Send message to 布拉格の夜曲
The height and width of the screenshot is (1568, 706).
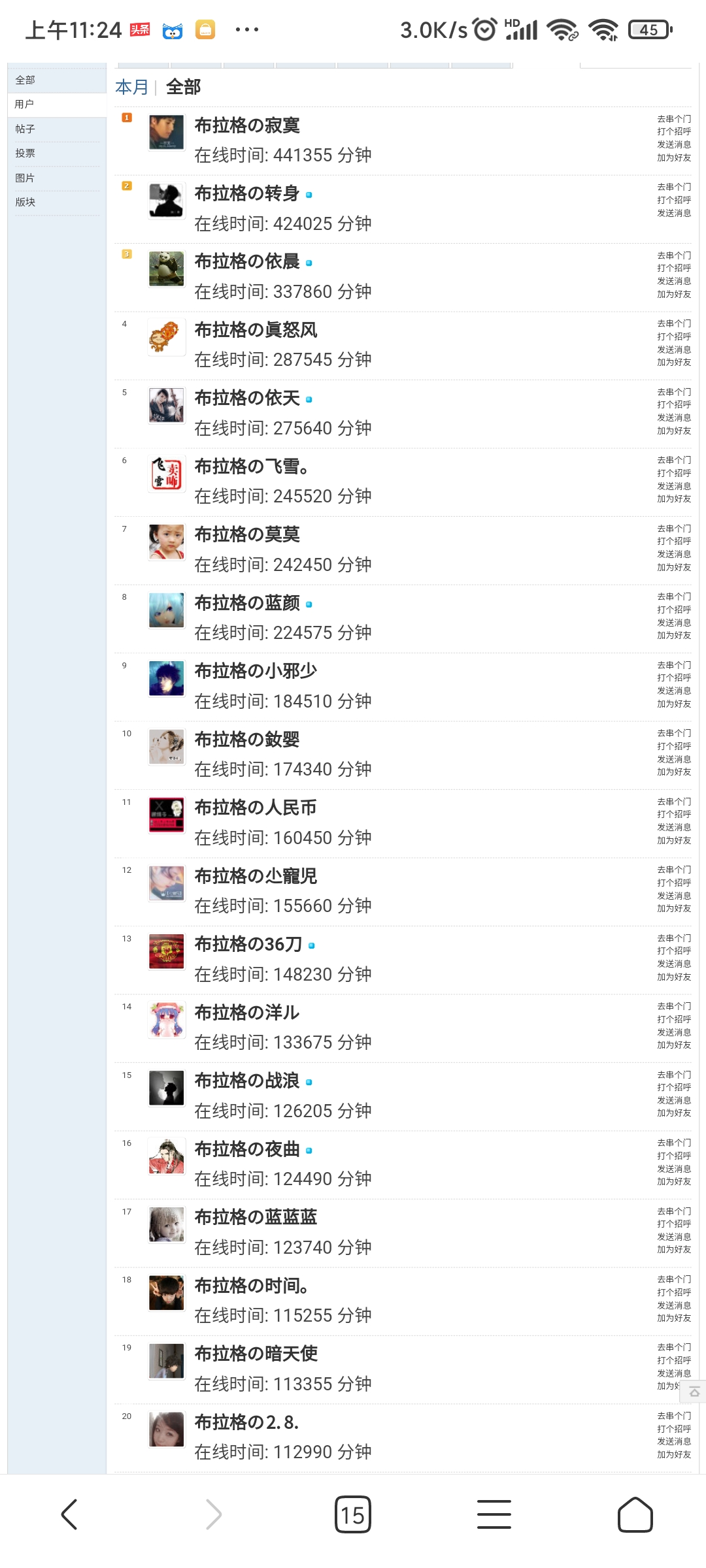(x=674, y=1169)
